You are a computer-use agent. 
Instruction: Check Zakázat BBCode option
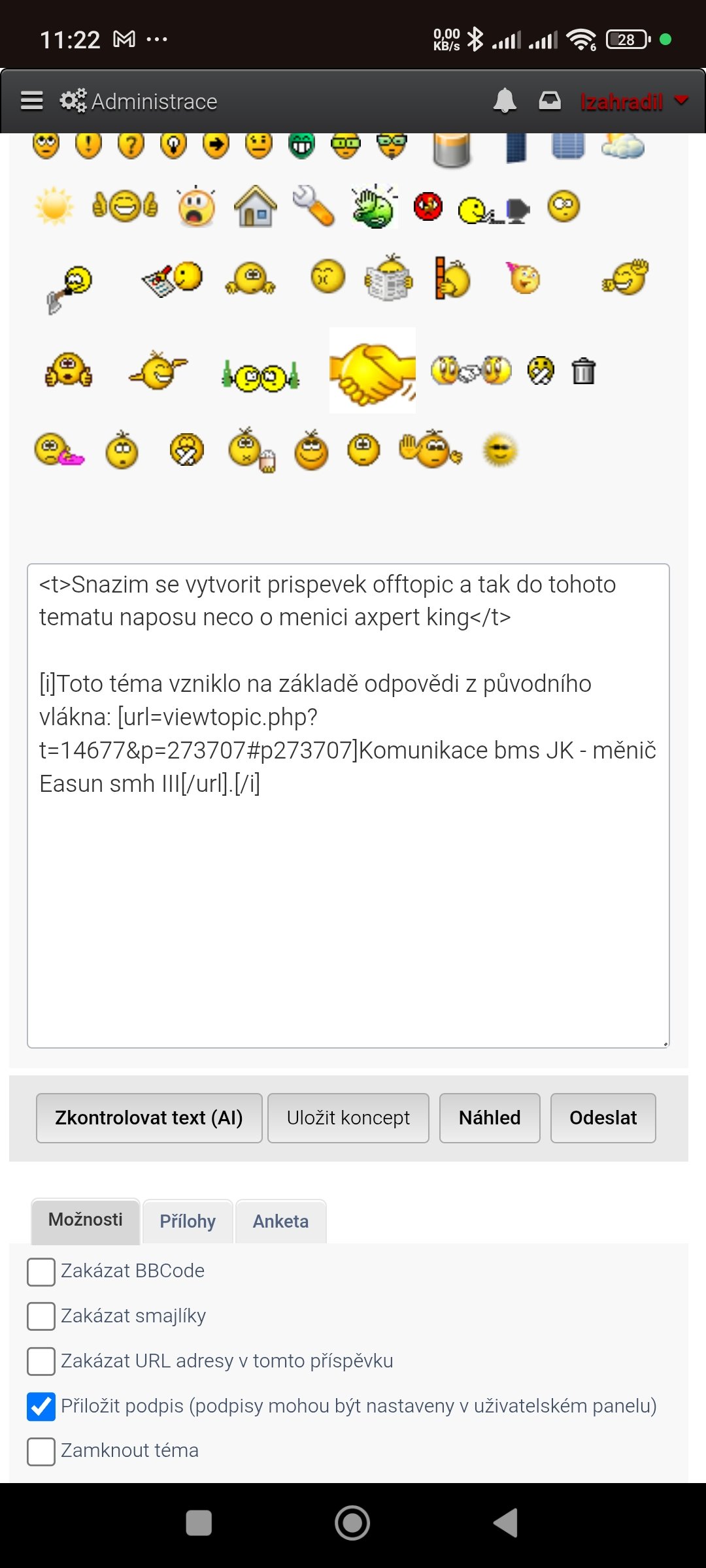pyautogui.click(x=41, y=1271)
